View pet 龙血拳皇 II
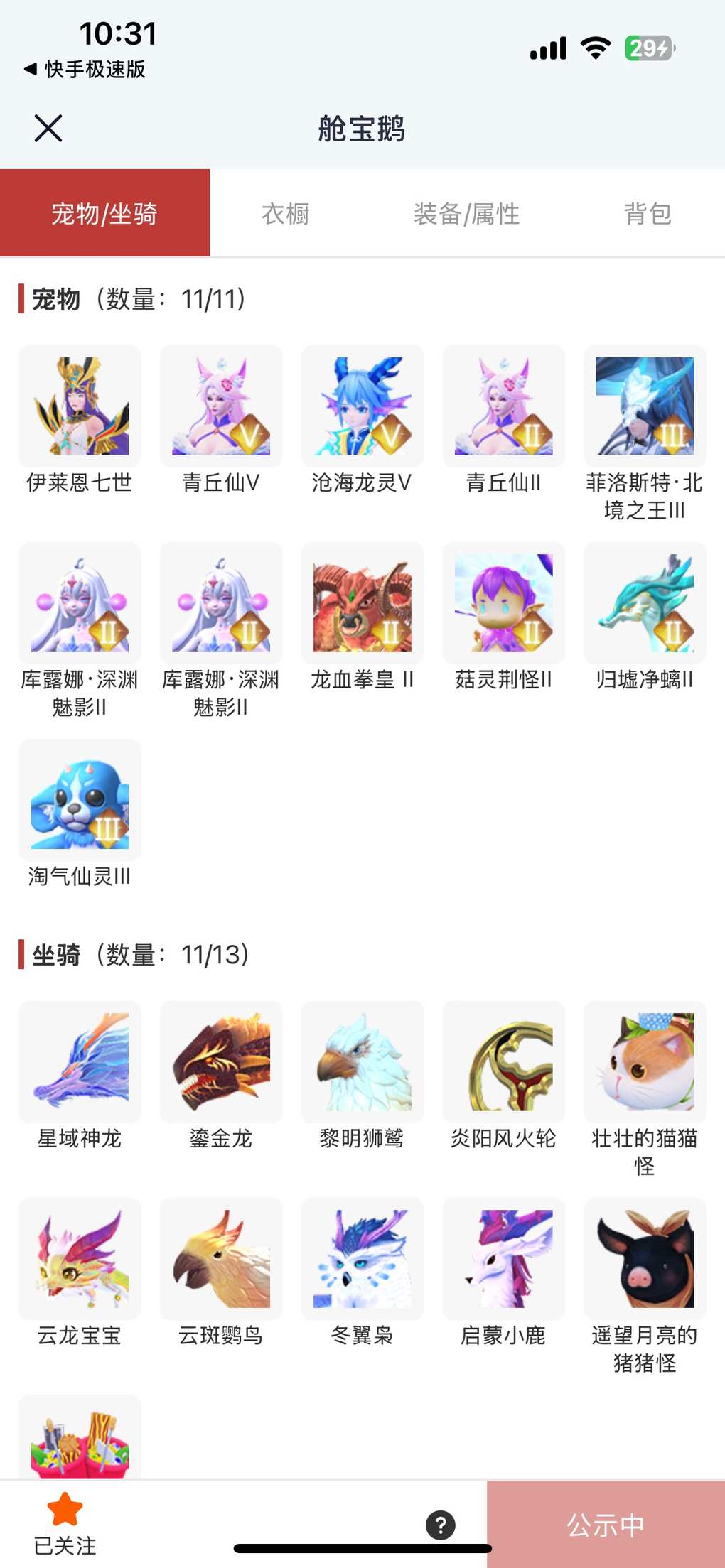Image resolution: width=725 pixels, height=1568 pixels. (x=362, y=603)
